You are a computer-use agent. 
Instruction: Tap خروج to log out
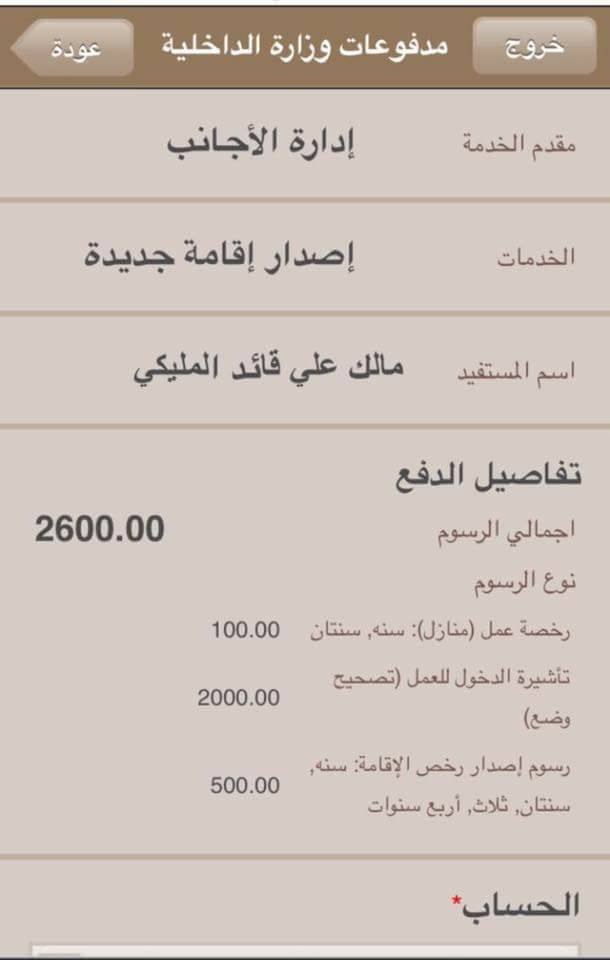[x=535, y=46]
